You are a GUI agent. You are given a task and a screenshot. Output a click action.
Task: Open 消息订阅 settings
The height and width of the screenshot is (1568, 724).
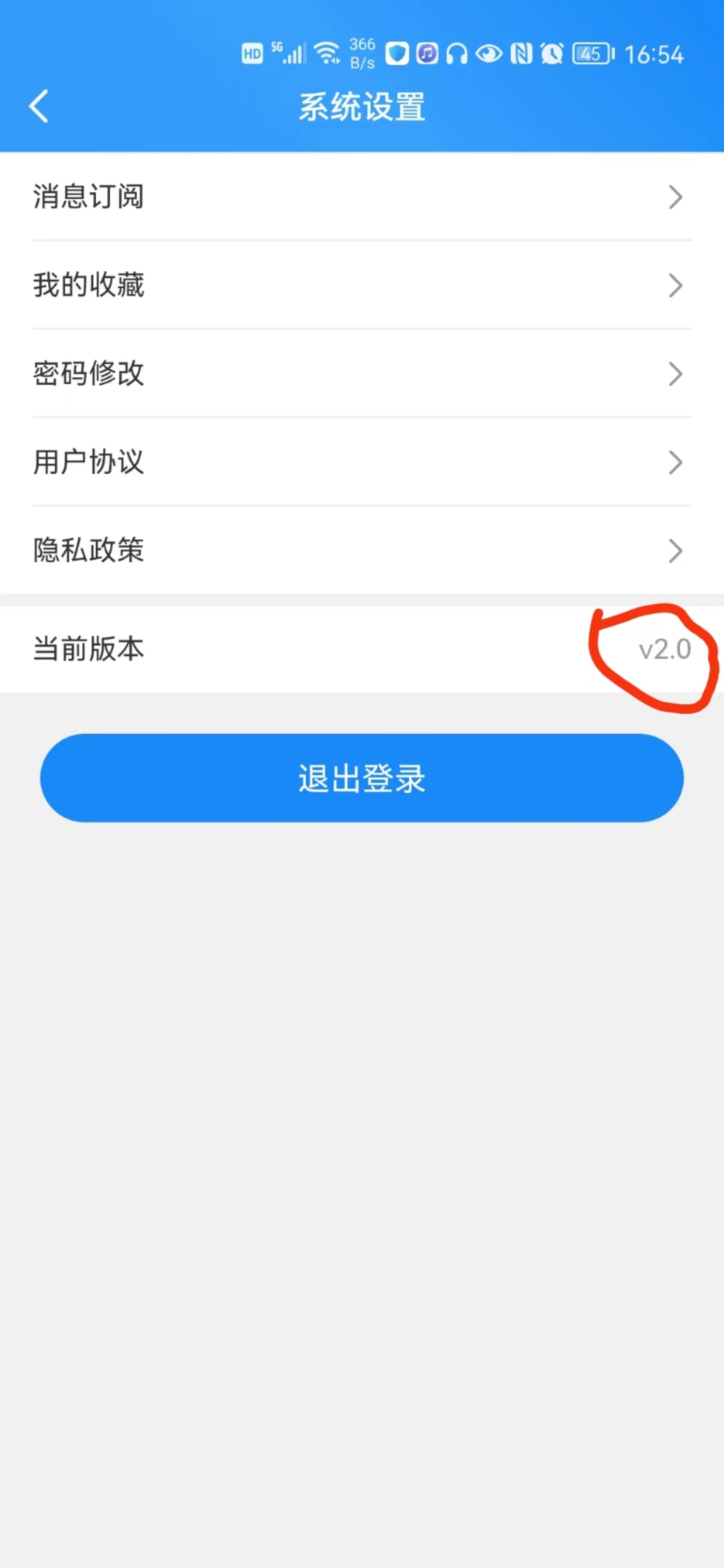362,197
